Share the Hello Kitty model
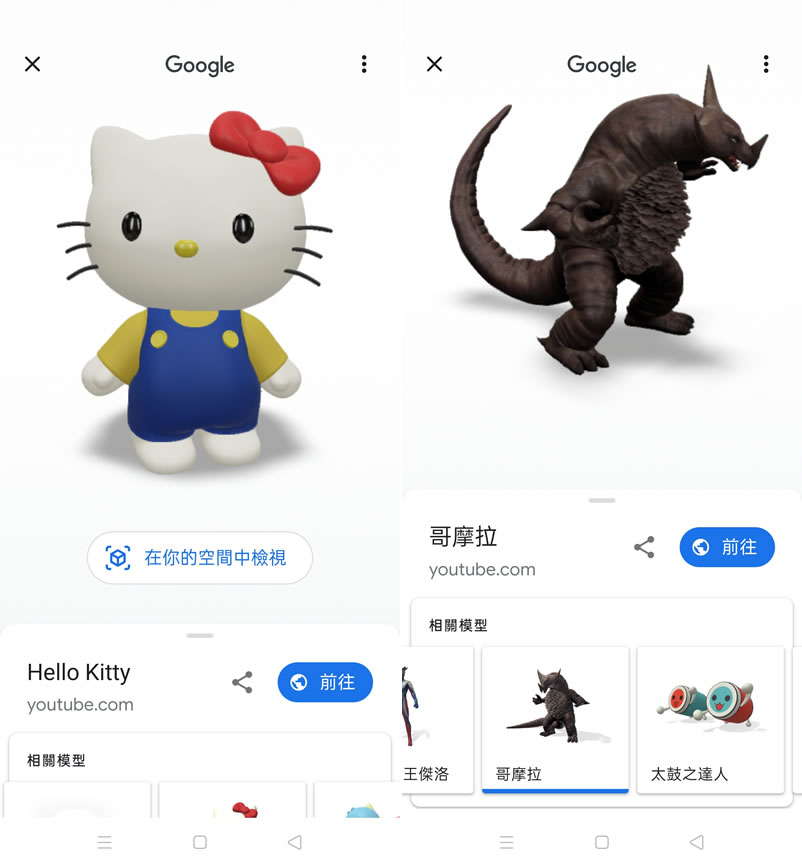Image resolution: width=802 pixels, height=867 pixels. (x=242, y=682)
